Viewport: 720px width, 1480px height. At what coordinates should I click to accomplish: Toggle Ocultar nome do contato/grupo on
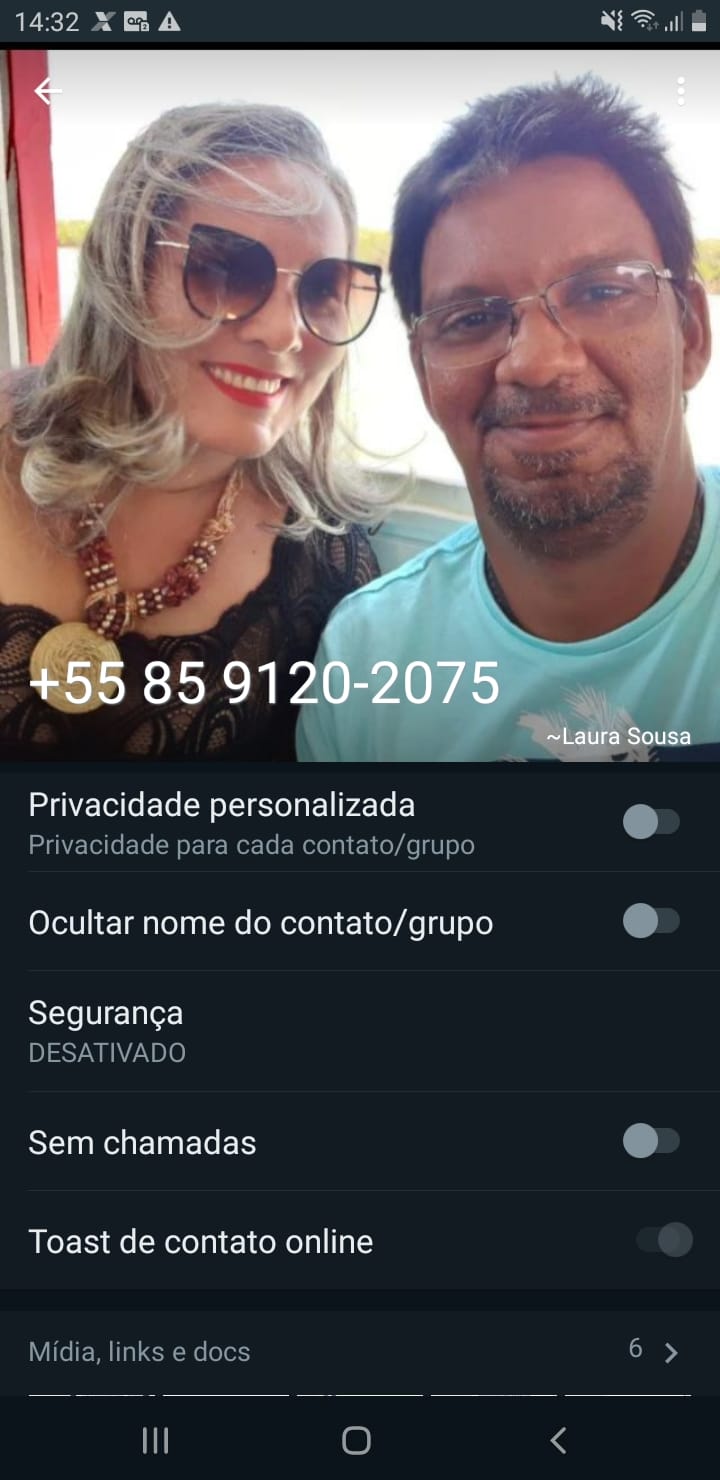[652, 921]
